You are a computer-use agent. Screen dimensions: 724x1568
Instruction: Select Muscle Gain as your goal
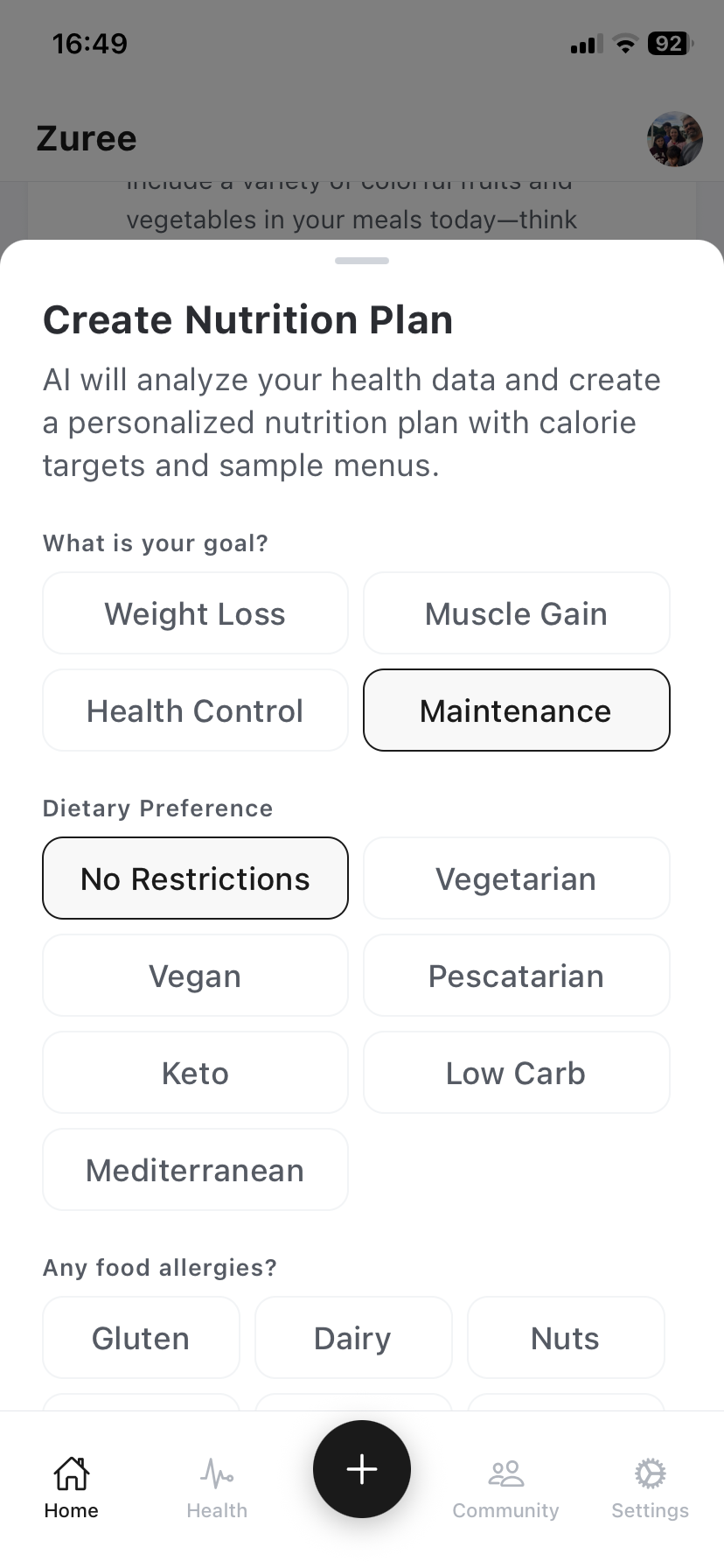pyautogui.click(x=516, y=612)
